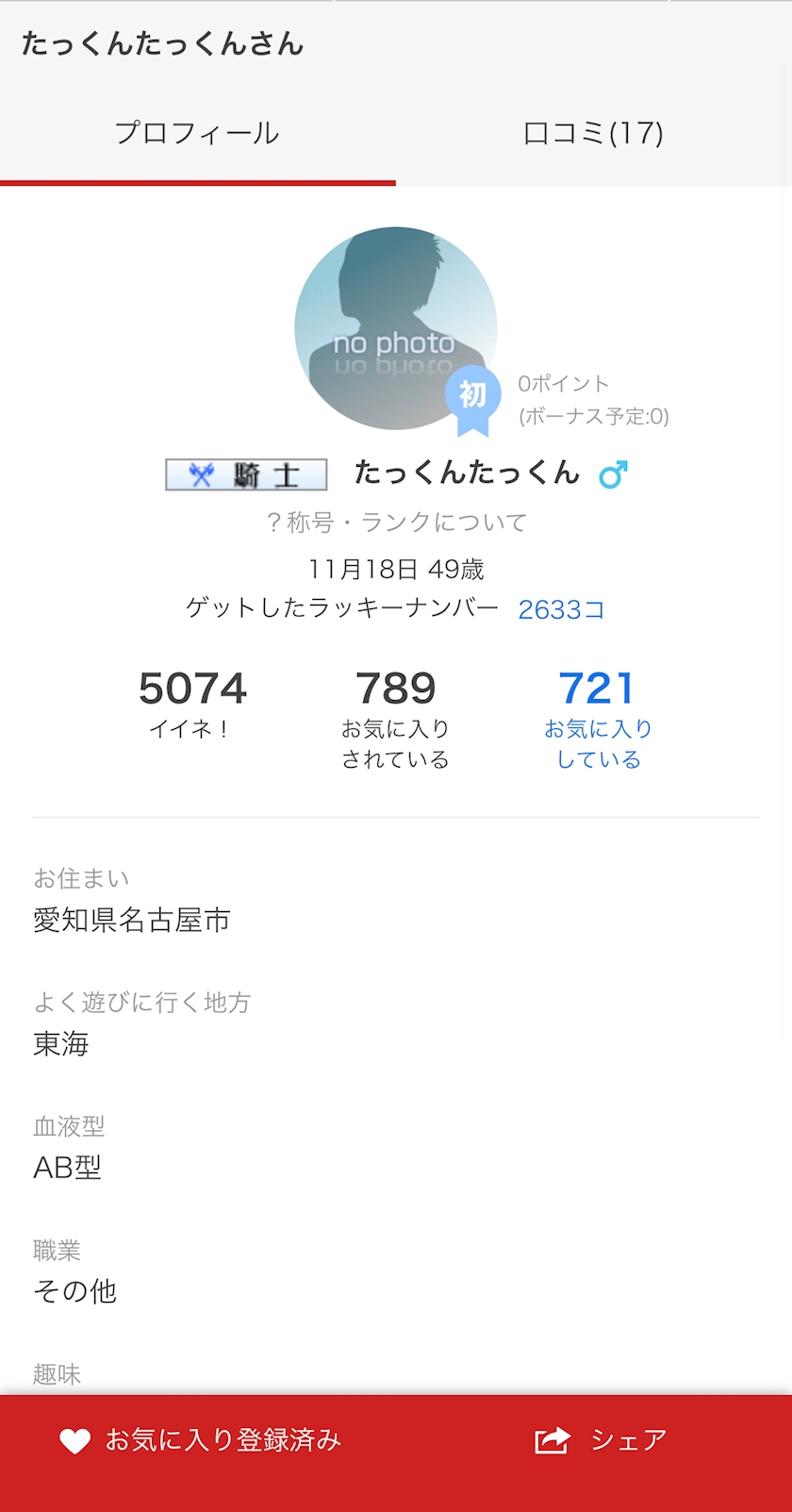Screen dimensions: 792x1512
Task: Tap the お気に入り登録済み heart button
Action: [200, 1440]
